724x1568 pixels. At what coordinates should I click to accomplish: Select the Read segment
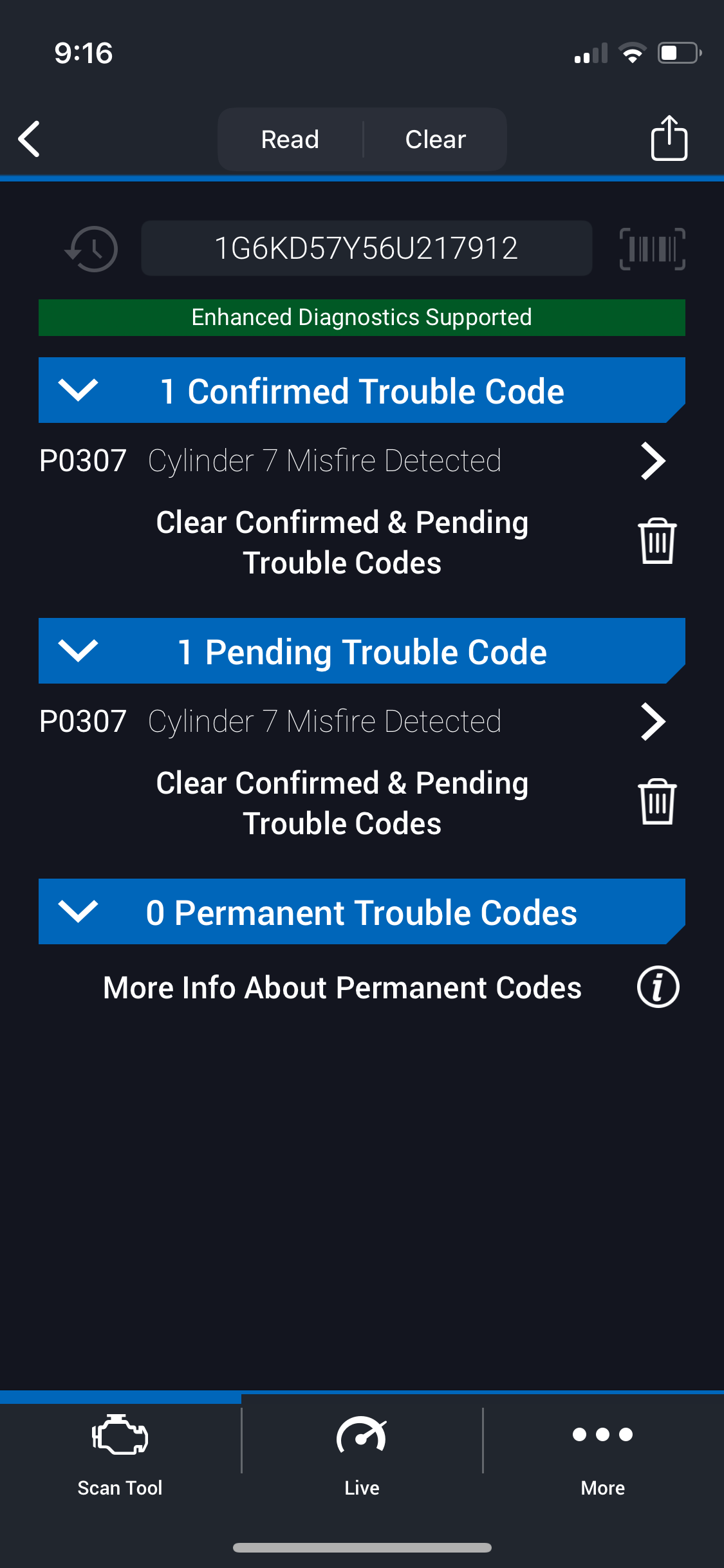[290, 139]
